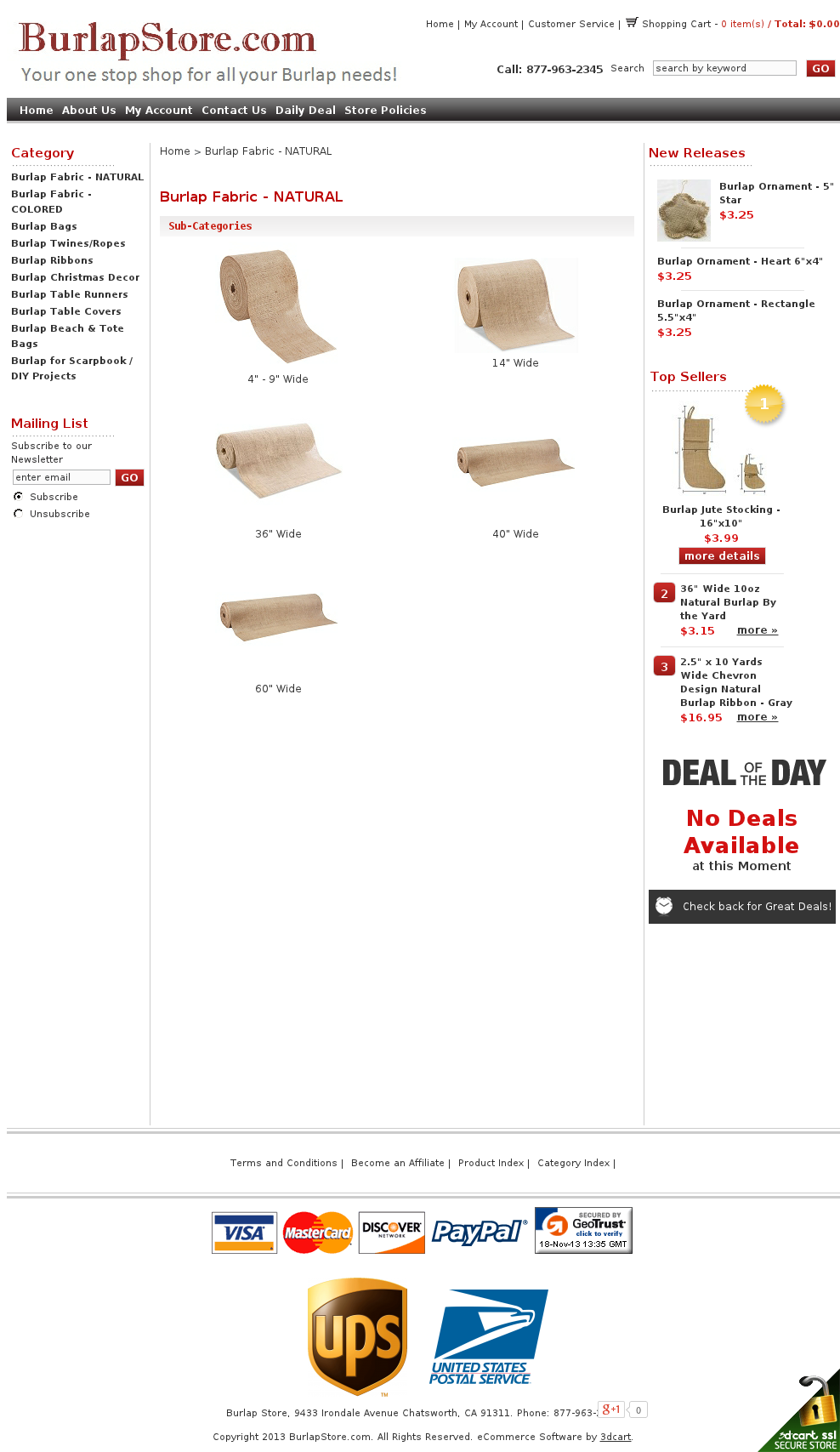
Task: Tap the newsletter enter email field
Action: pyautogui.click(x=61, y=477)
